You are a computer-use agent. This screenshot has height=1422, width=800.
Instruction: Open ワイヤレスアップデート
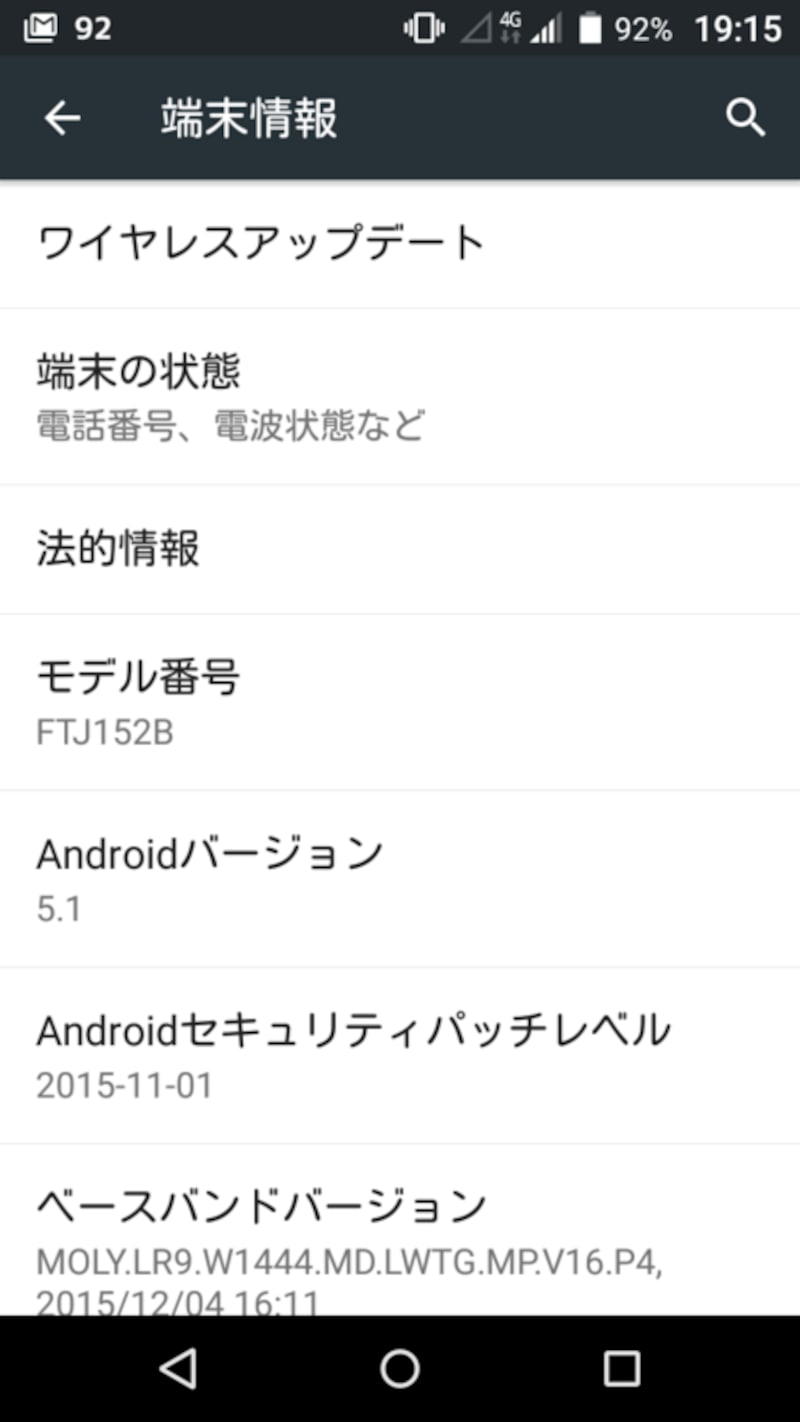260,240
